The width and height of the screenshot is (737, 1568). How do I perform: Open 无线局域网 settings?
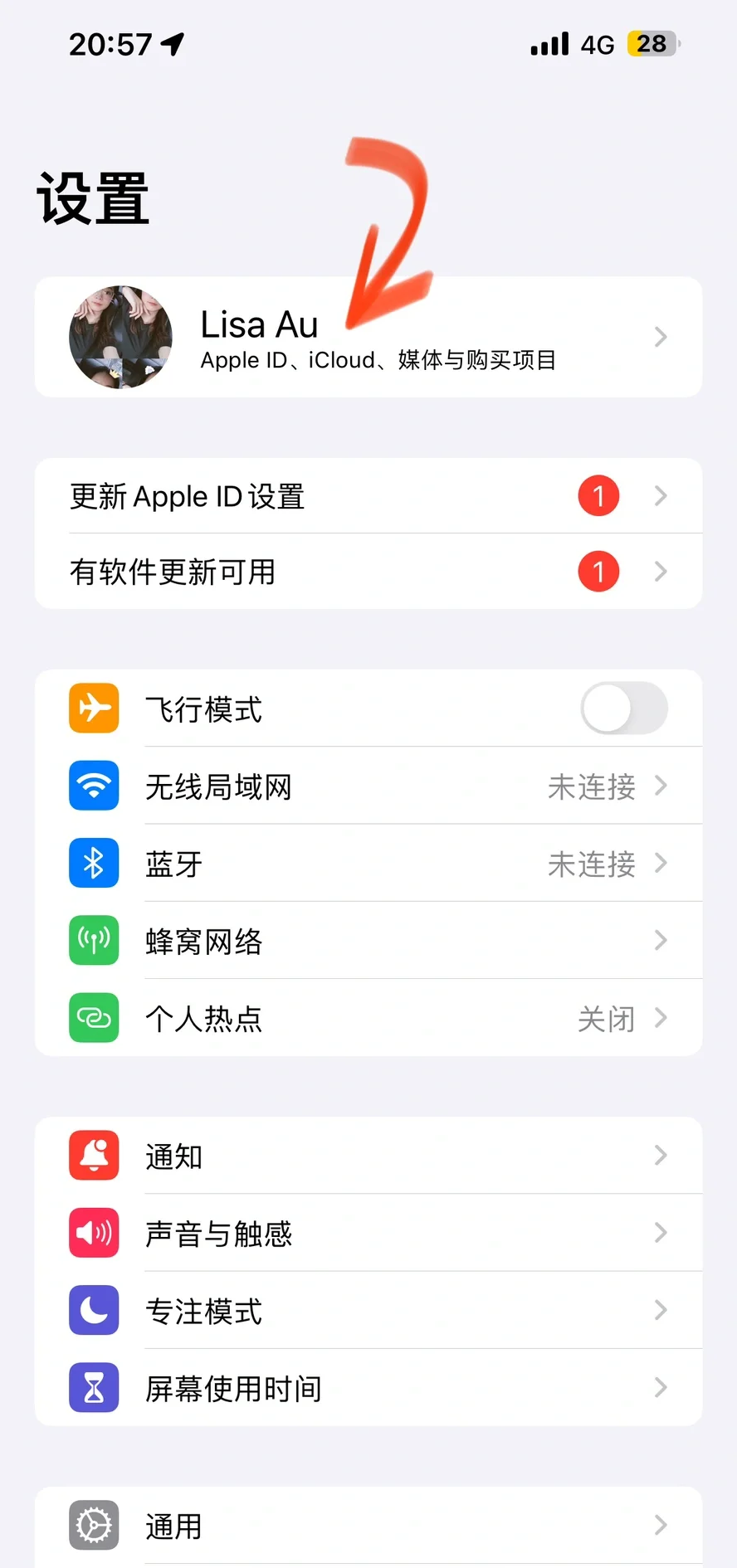tap(368, 786)
